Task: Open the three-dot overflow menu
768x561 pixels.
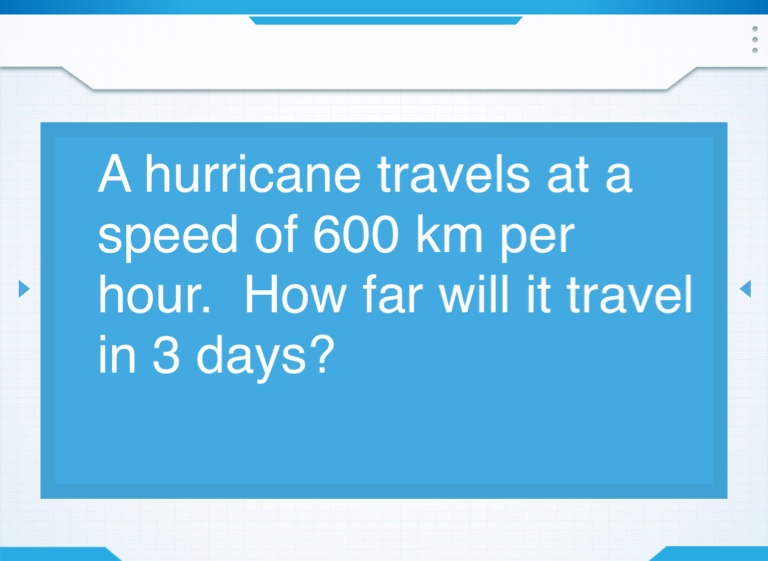Action: [x=754, y=39]
